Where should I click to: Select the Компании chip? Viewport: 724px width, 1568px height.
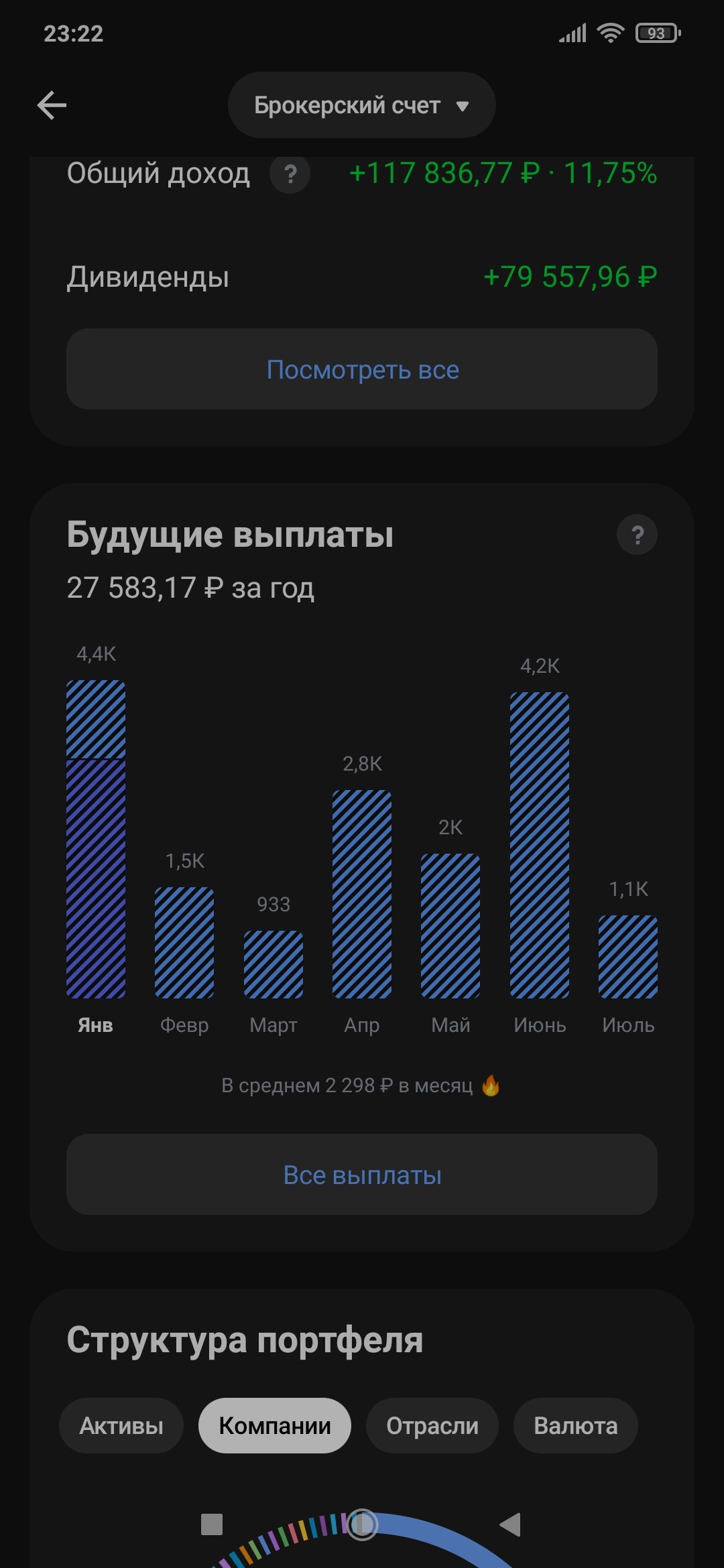(275, 1425)
